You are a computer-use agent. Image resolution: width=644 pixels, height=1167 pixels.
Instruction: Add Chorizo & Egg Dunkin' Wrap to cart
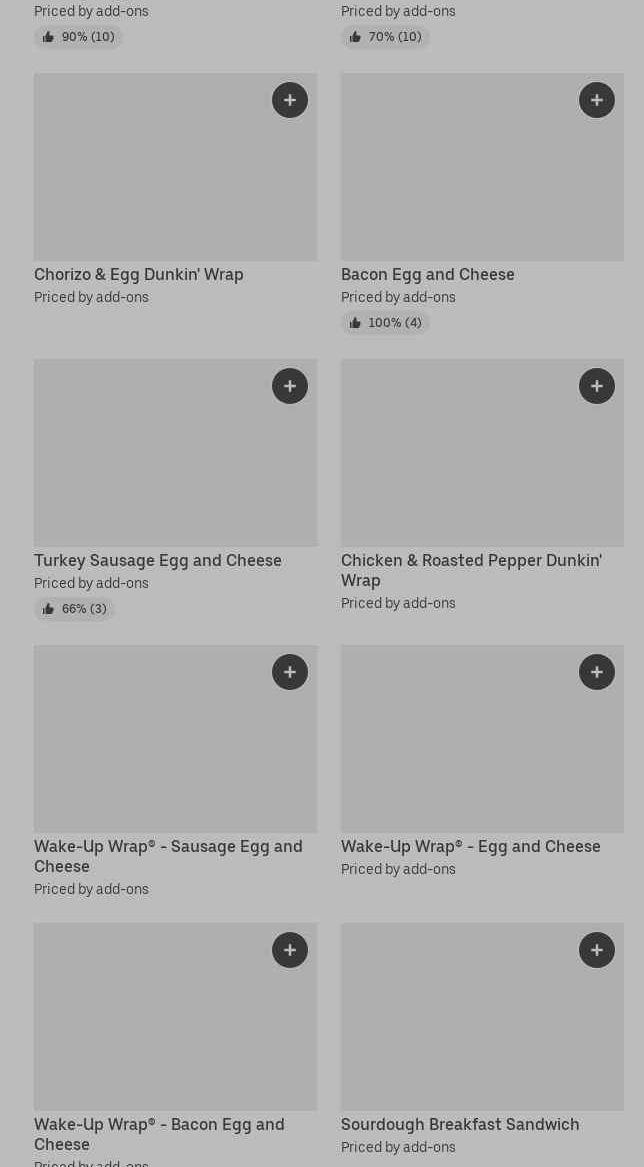click(x=290, y=100)
